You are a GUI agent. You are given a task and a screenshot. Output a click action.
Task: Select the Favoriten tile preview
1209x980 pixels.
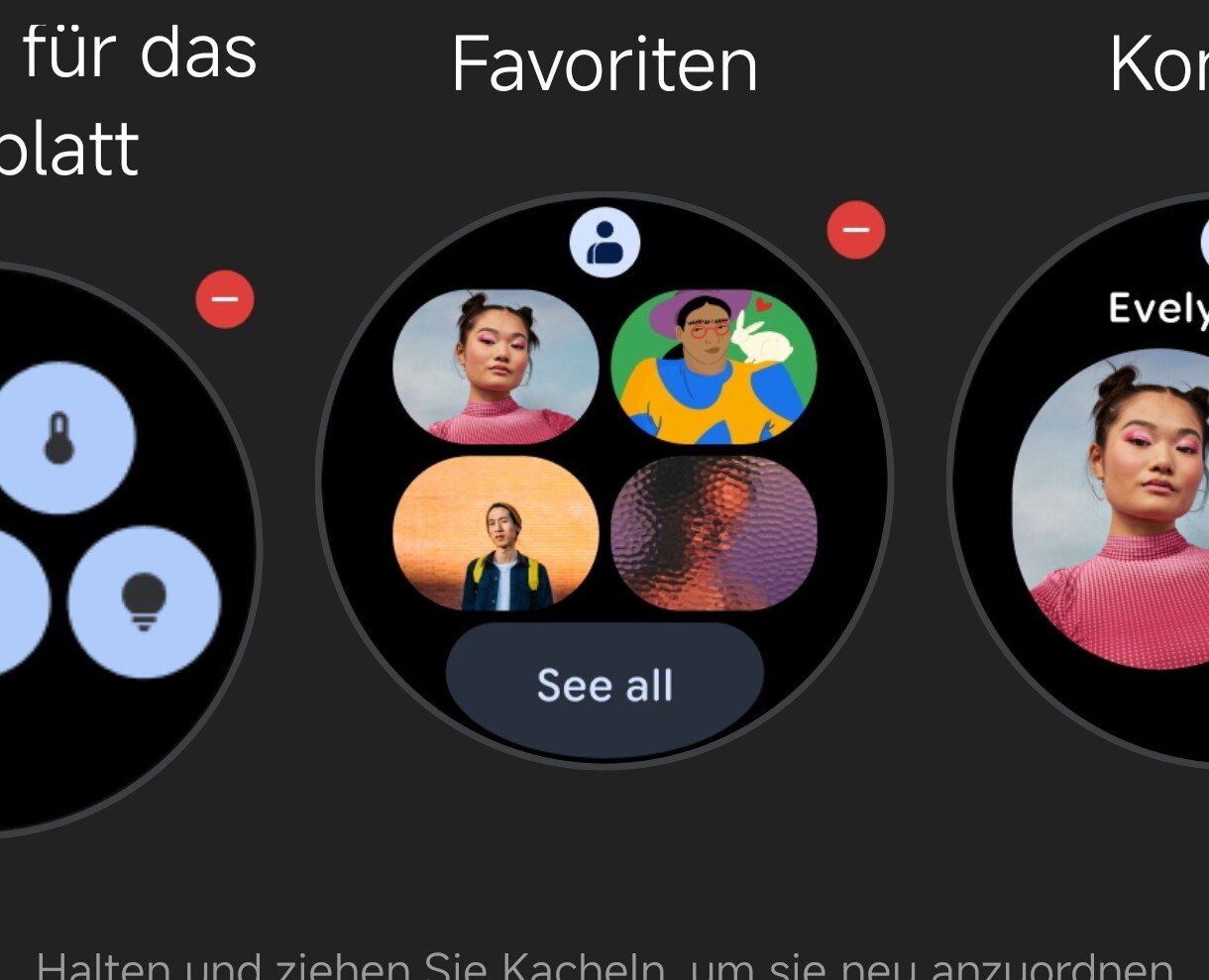(x=604, y=480)
